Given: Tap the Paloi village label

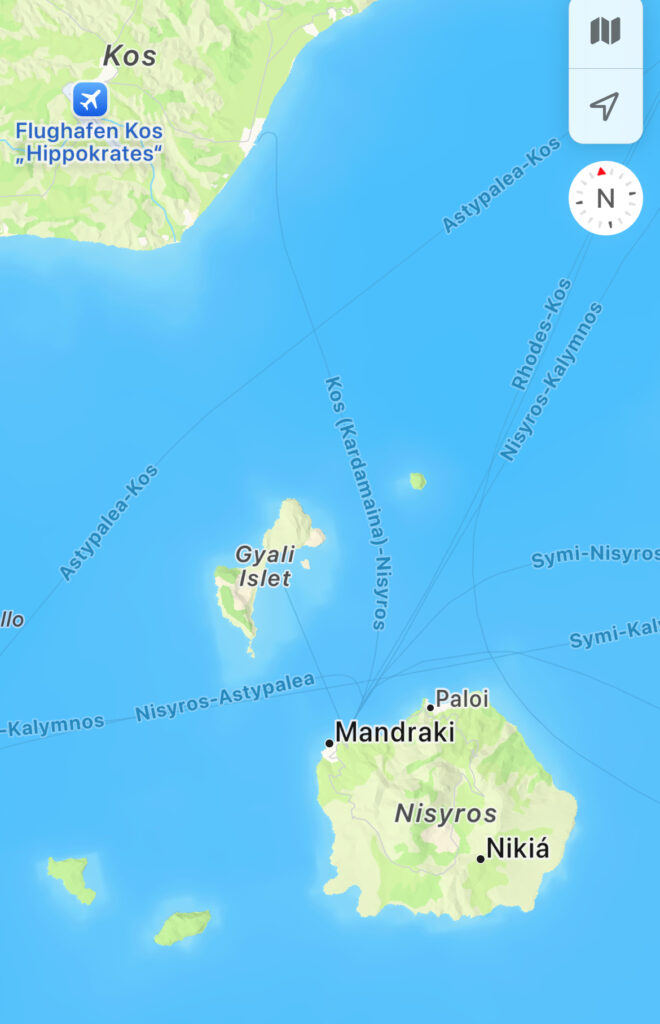Looking at the screenshot, I should tap(461, 699).
